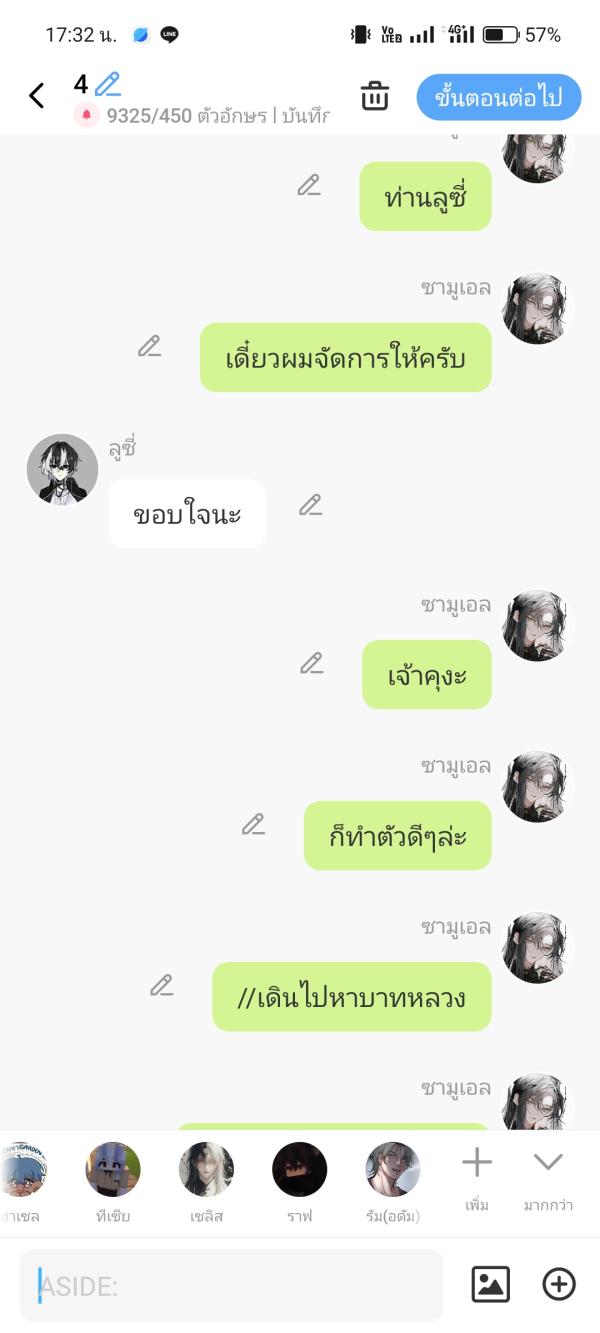The height and width of the screenshot is (1333, 600).
Task: Select character ราฟ
Action: (299, 1170)
